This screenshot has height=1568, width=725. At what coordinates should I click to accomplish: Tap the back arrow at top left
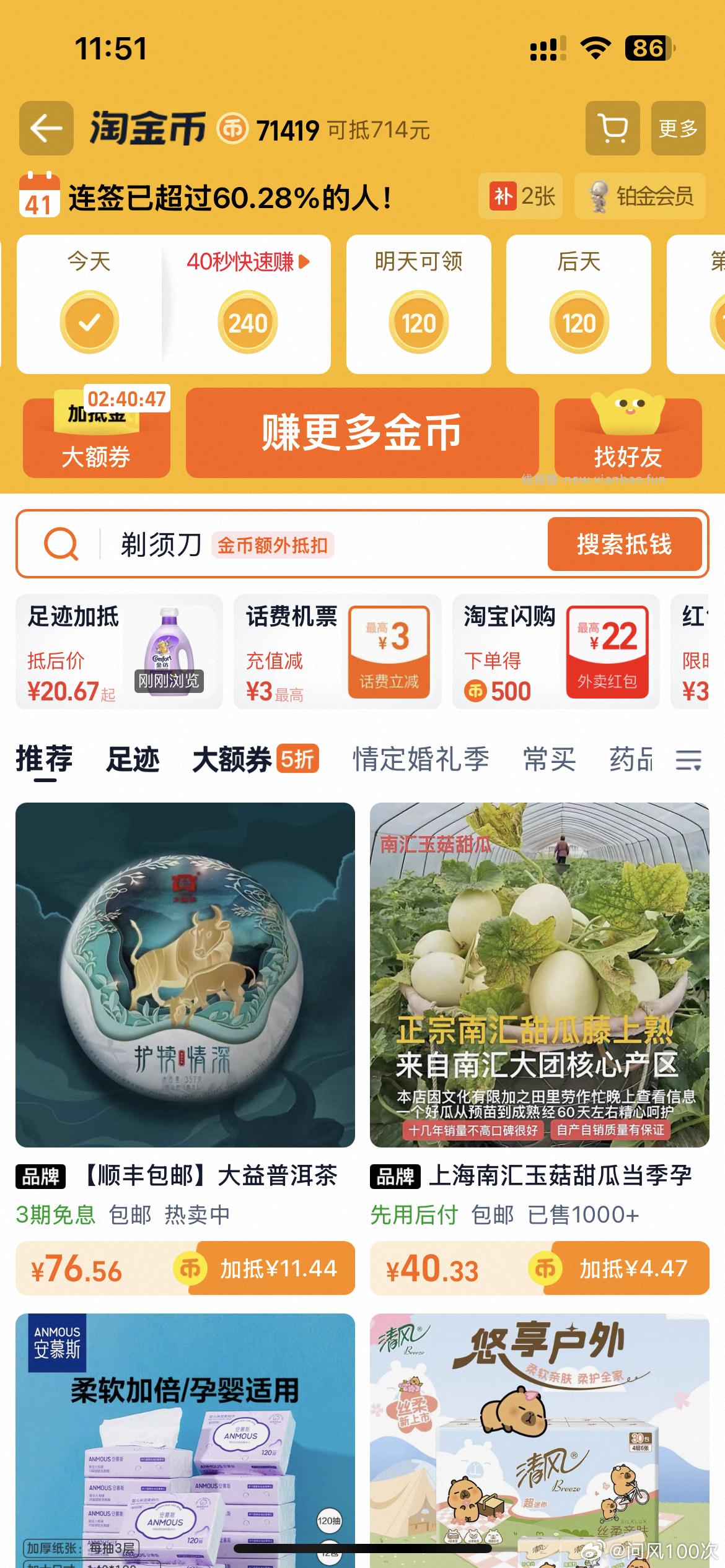point(46,129)
